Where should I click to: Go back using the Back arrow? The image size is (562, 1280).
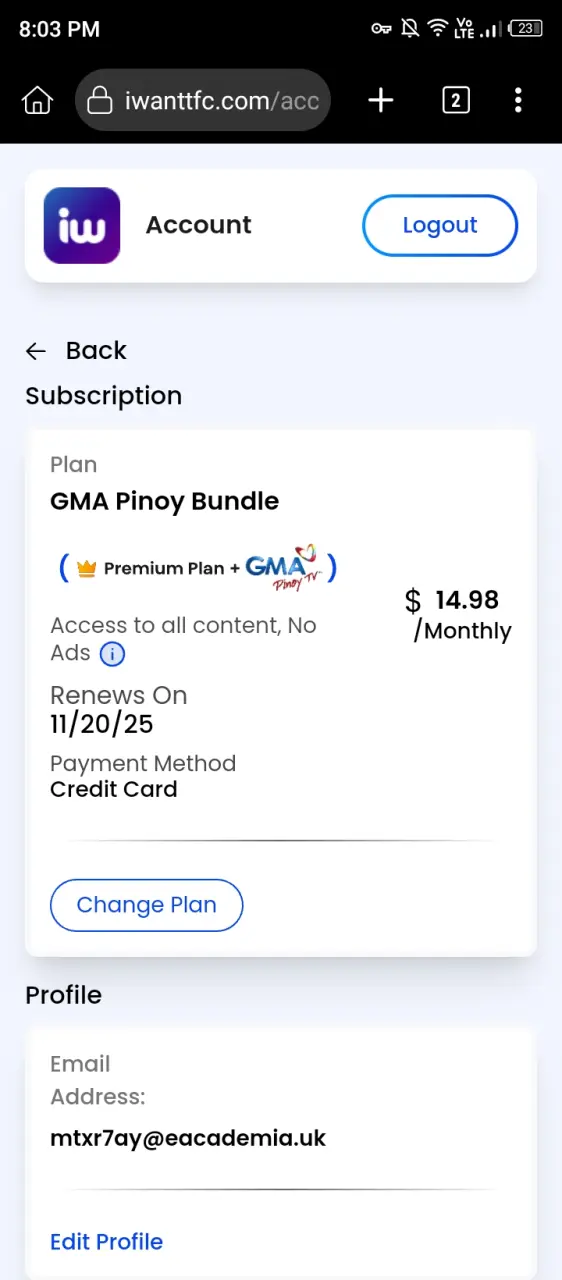tap(36, 351)
